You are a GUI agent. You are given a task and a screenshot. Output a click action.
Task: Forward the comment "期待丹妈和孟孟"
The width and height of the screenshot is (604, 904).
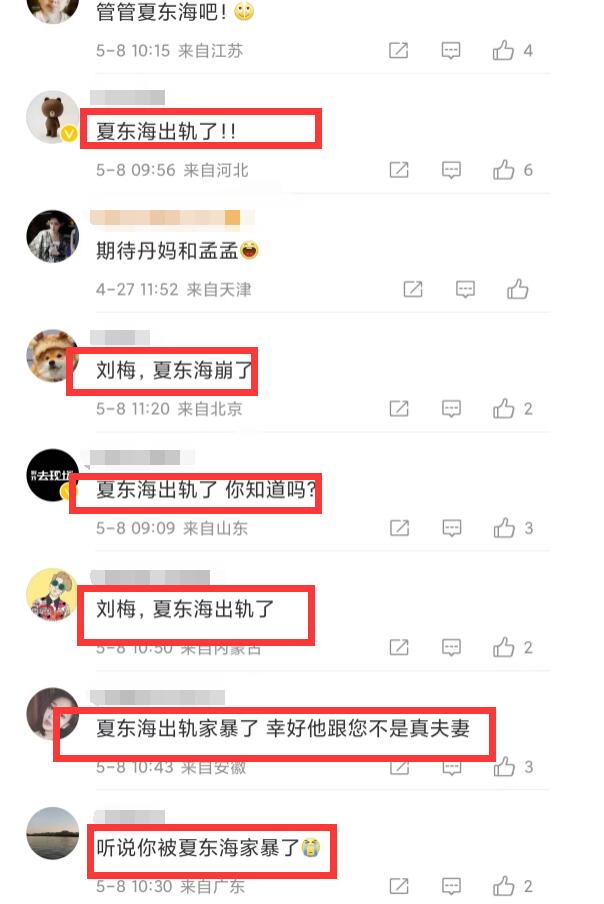tap(413, 289)
